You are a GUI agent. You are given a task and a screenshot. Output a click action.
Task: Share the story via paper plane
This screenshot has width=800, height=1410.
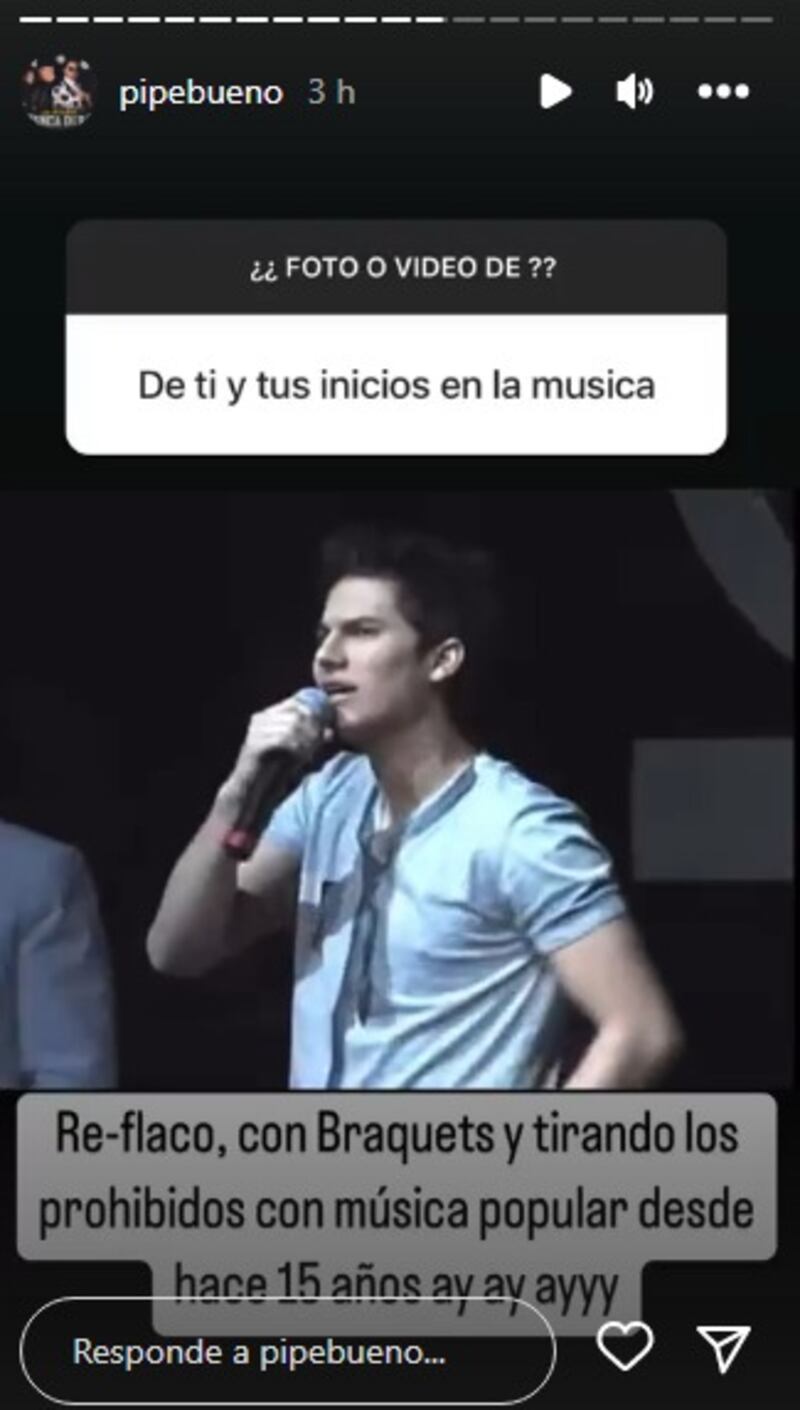[x=723, y=1348]
